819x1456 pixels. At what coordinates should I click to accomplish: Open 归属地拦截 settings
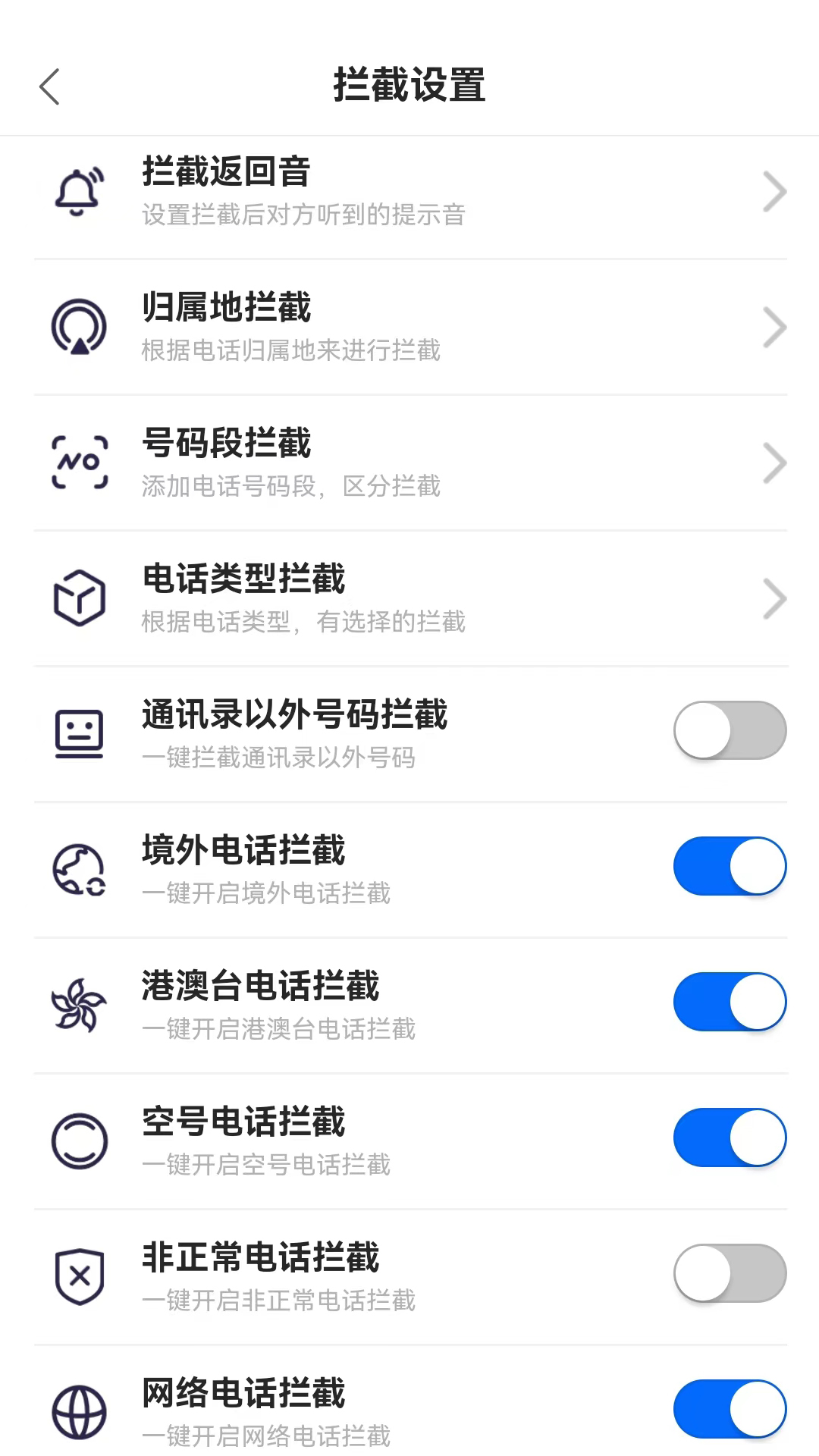(x=410, y=327)
